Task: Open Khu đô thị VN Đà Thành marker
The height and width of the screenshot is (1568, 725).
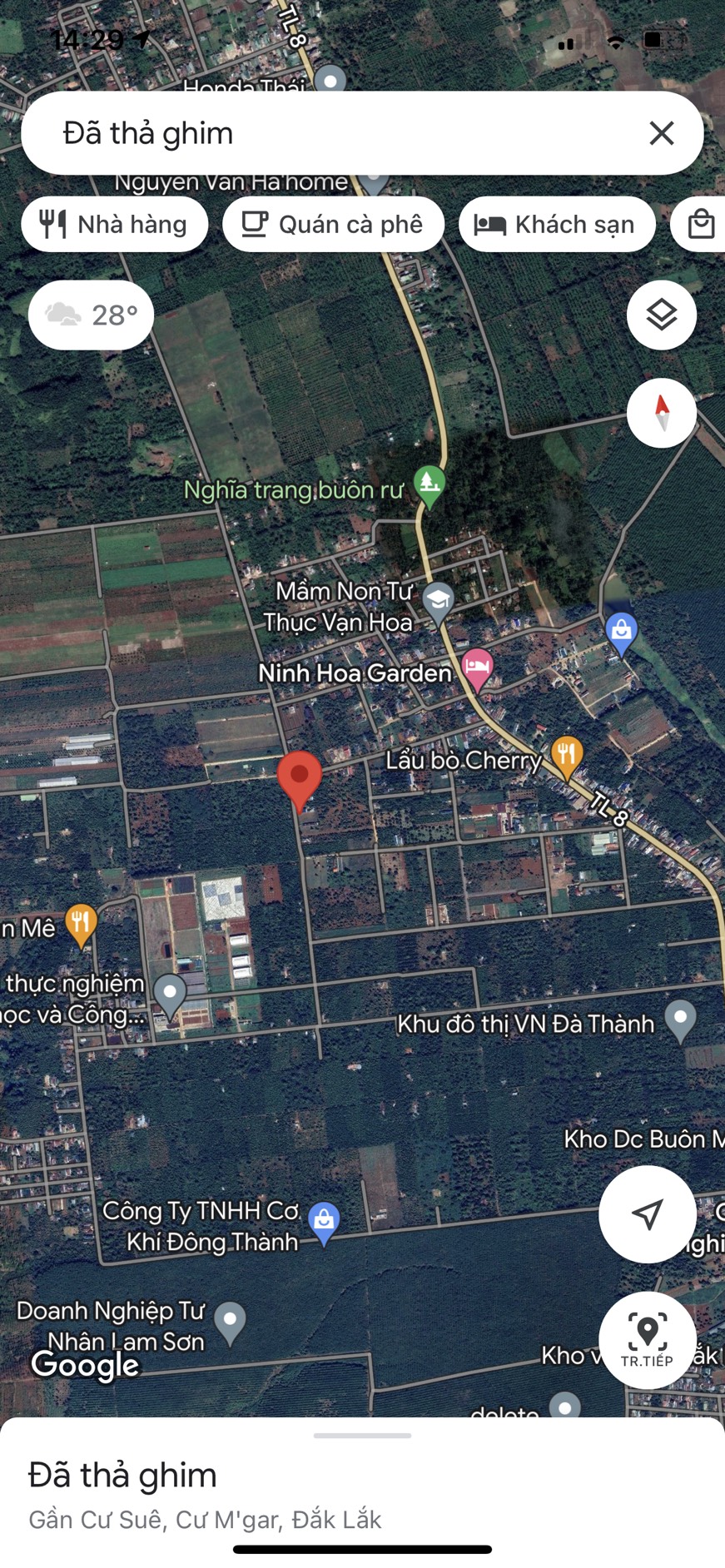Action: (x=680, y=1021)
